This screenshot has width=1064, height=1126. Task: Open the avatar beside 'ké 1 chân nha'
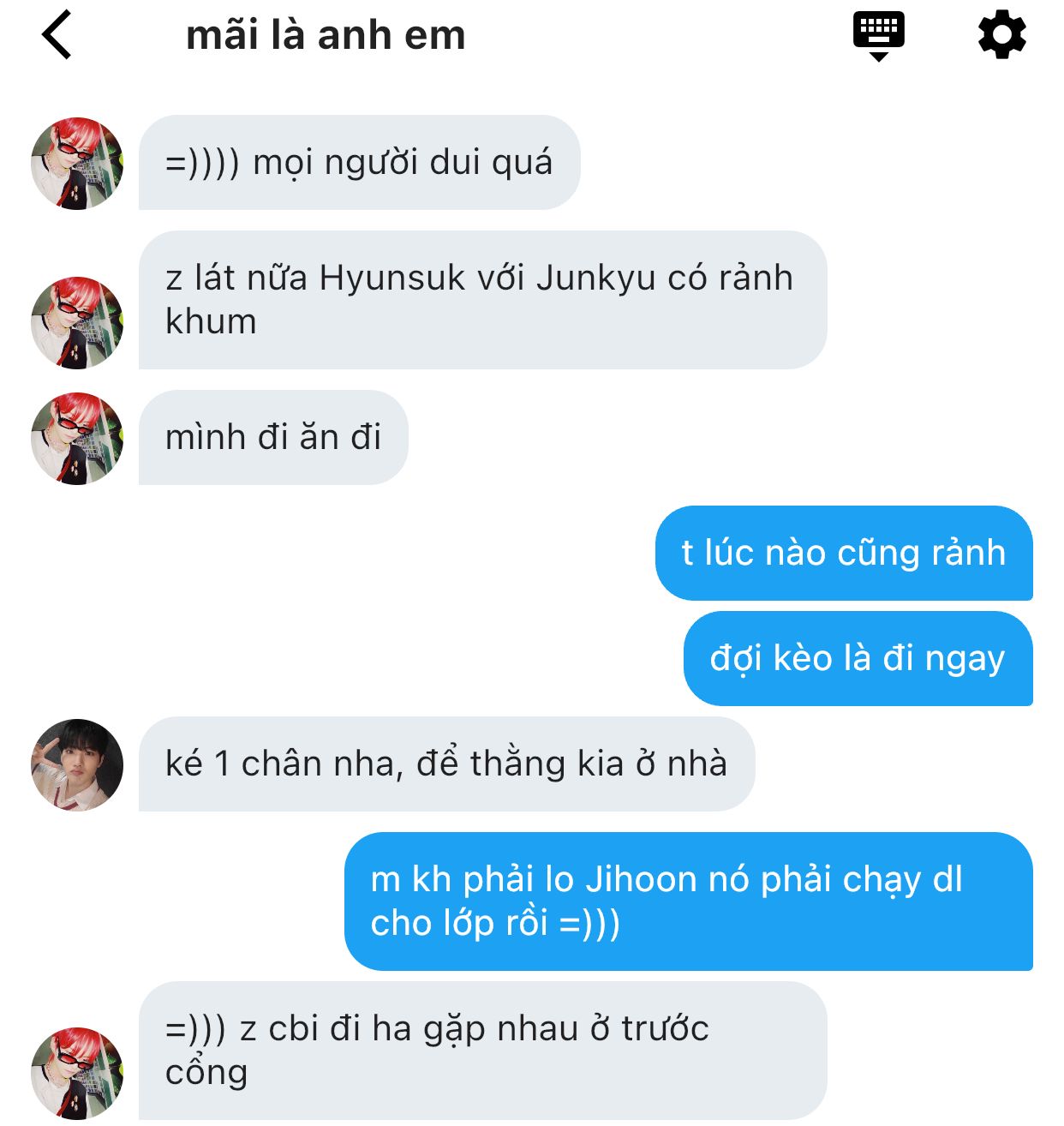77,764
